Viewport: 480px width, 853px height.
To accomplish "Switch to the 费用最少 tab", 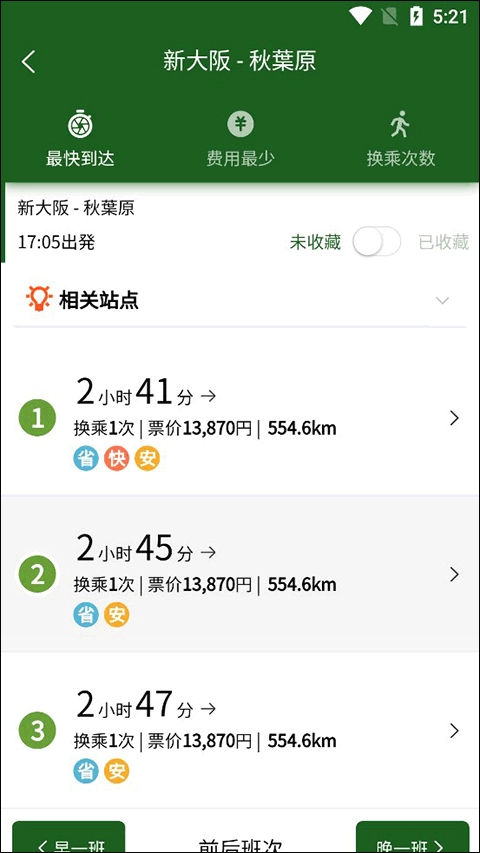I will (x=240, y=138).
